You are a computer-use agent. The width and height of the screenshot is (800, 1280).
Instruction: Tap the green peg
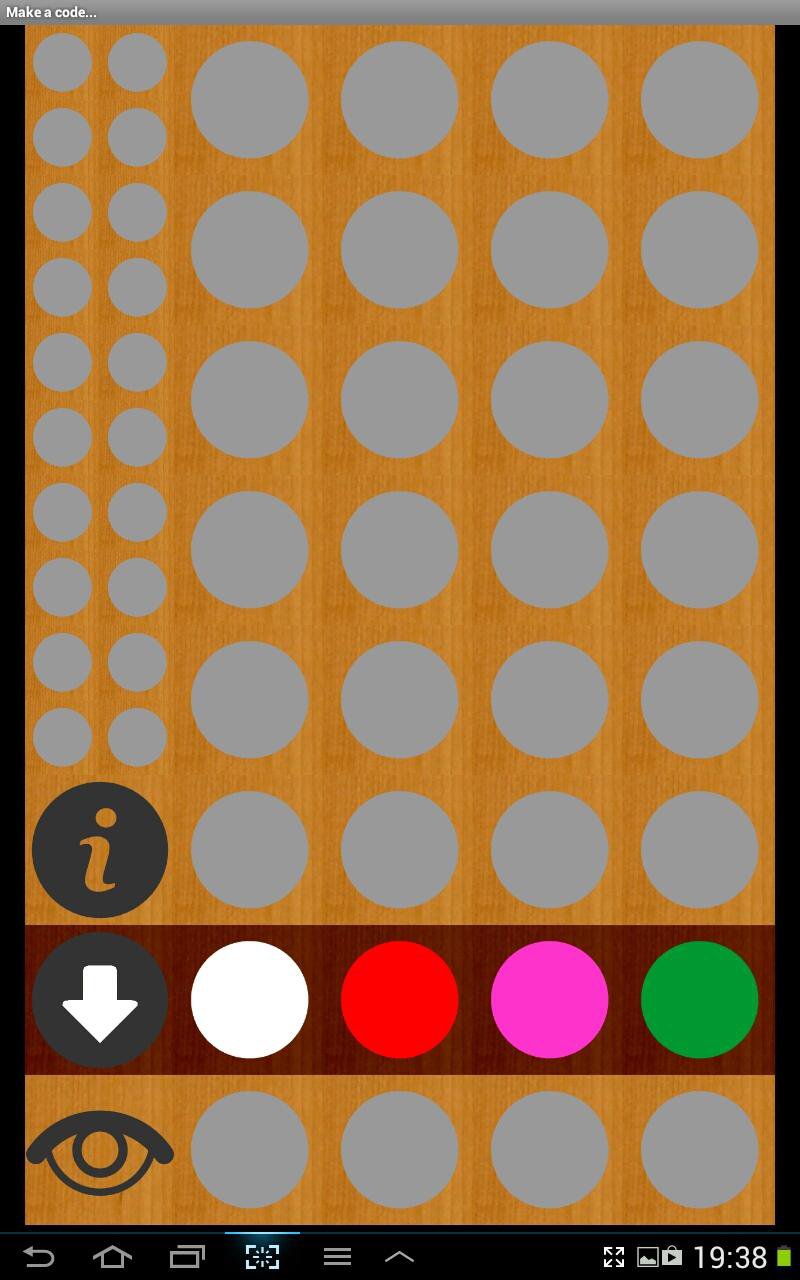tap(700, 1000)
